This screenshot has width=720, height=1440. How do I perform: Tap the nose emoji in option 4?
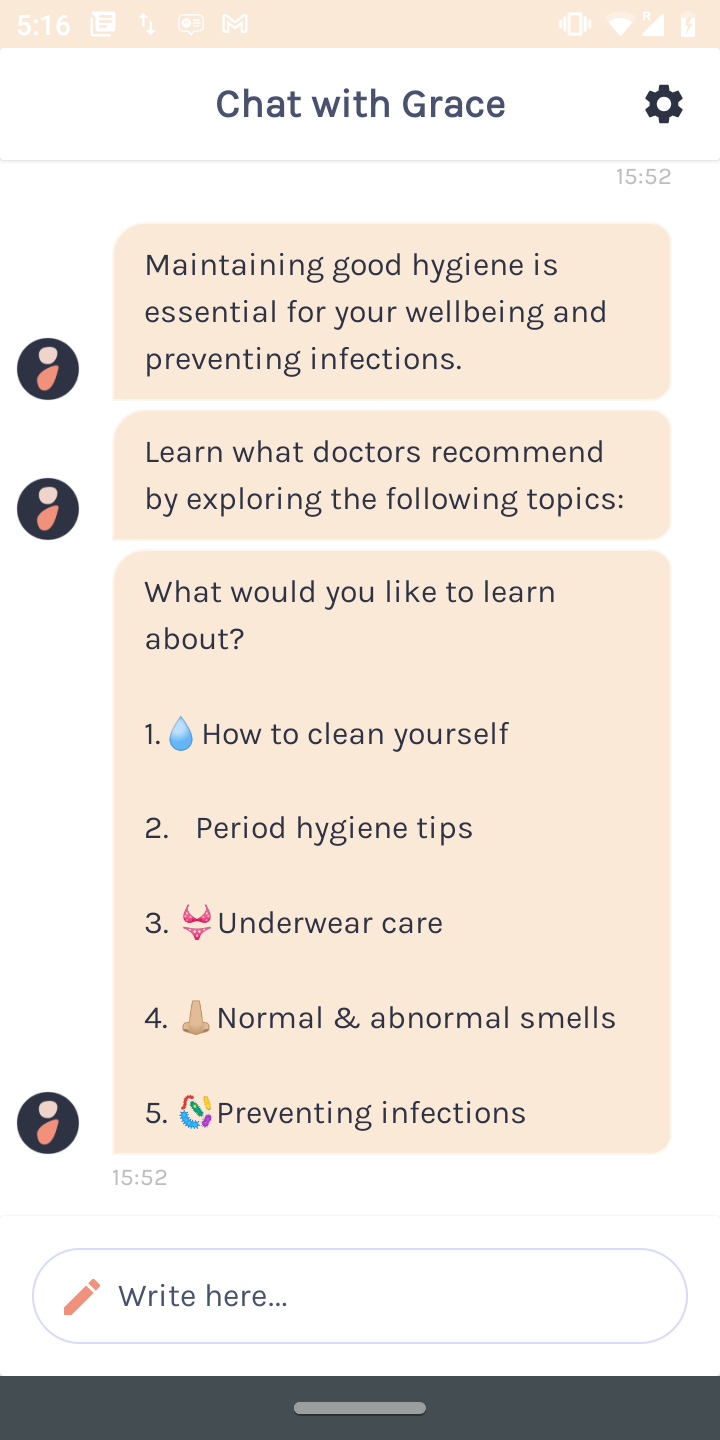click(x=197, y=1016)
